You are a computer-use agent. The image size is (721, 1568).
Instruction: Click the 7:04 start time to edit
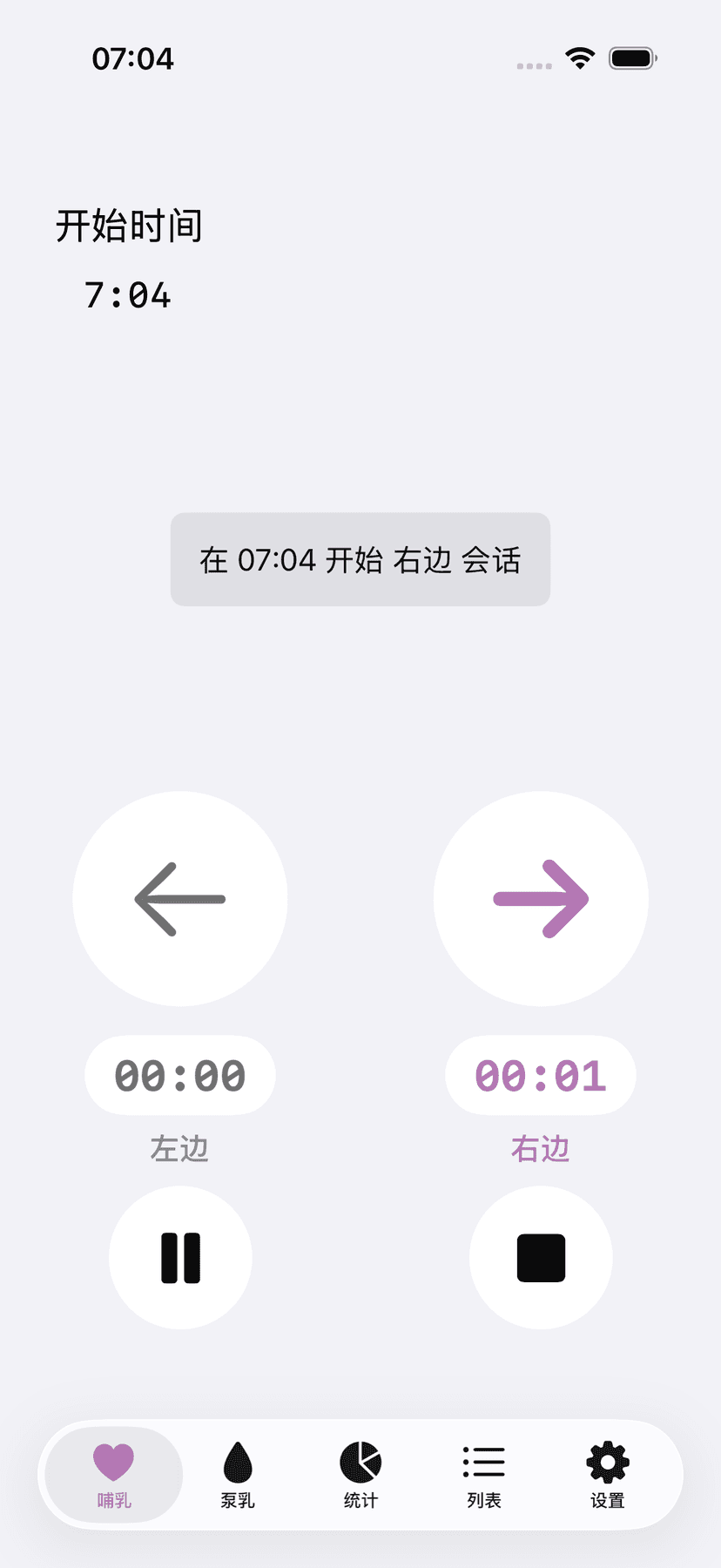[127, 296]
